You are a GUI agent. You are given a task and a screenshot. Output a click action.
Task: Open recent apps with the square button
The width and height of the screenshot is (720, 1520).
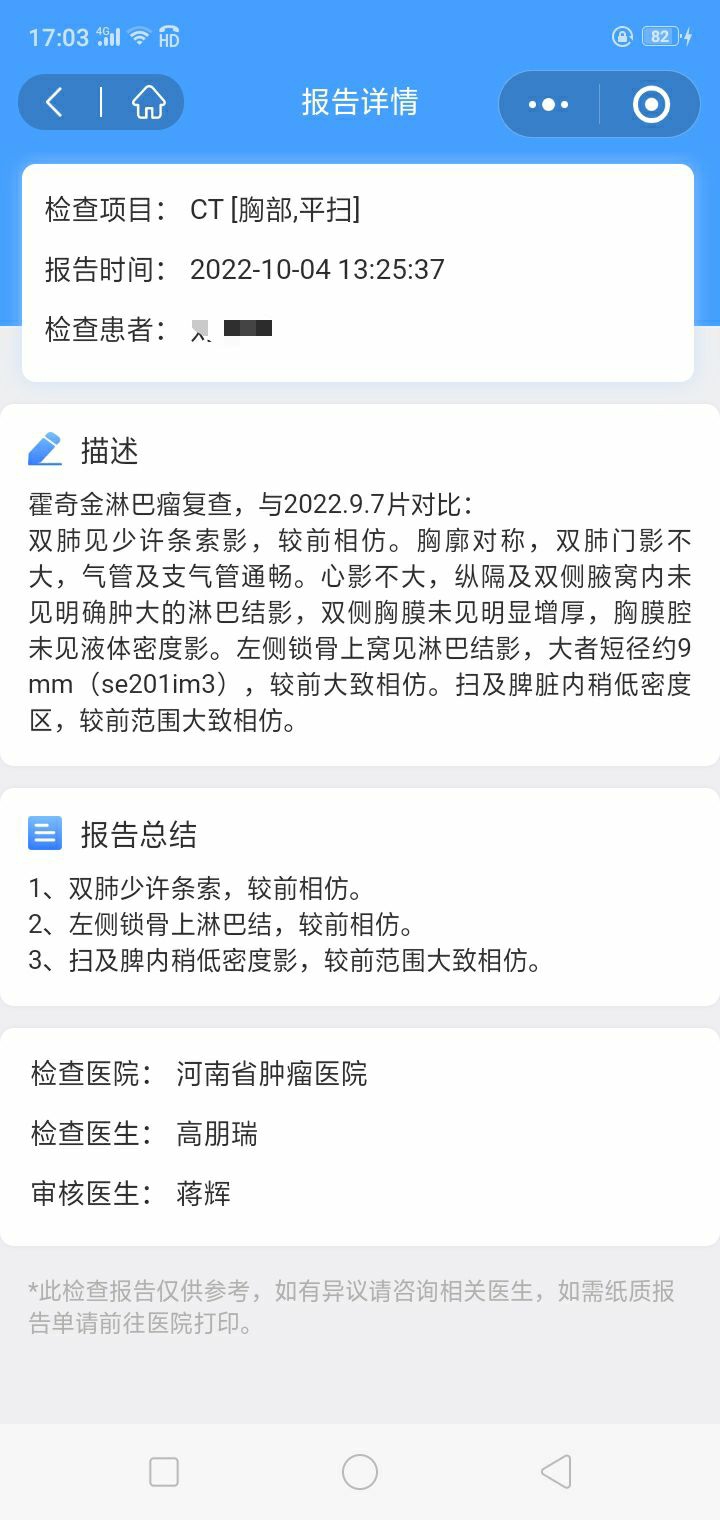(164, 1471)
